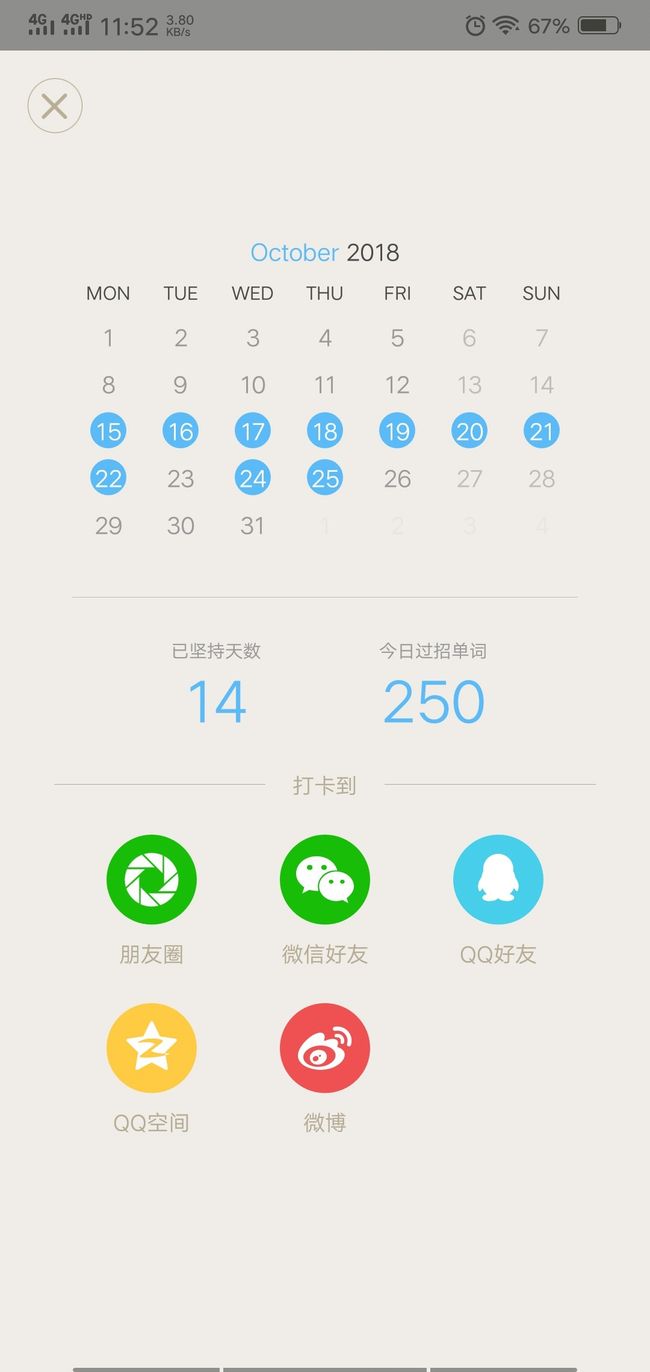Share check-in to QQ好友
This screenshot has height=1372, width=650.
tap(498, 880)
